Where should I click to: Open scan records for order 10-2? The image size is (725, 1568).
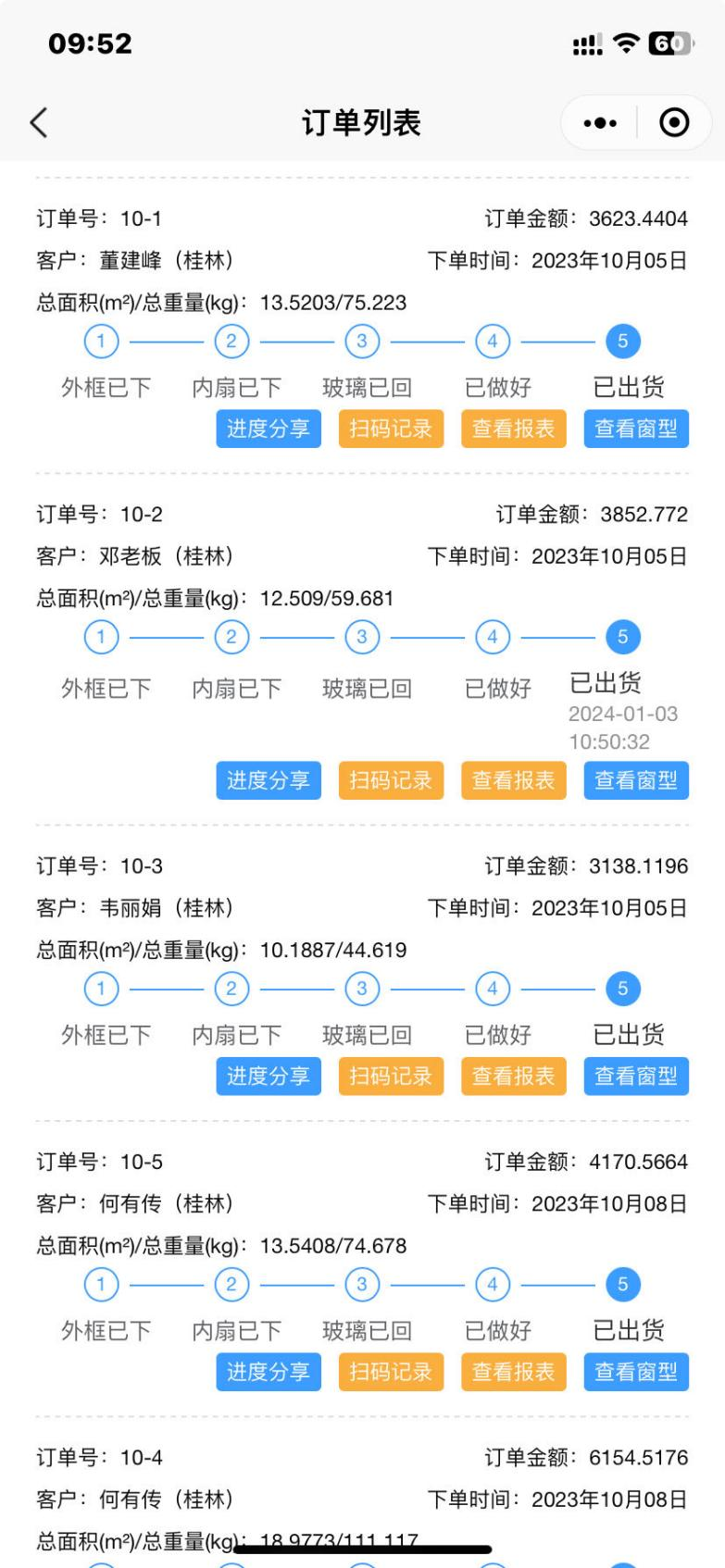391,780
